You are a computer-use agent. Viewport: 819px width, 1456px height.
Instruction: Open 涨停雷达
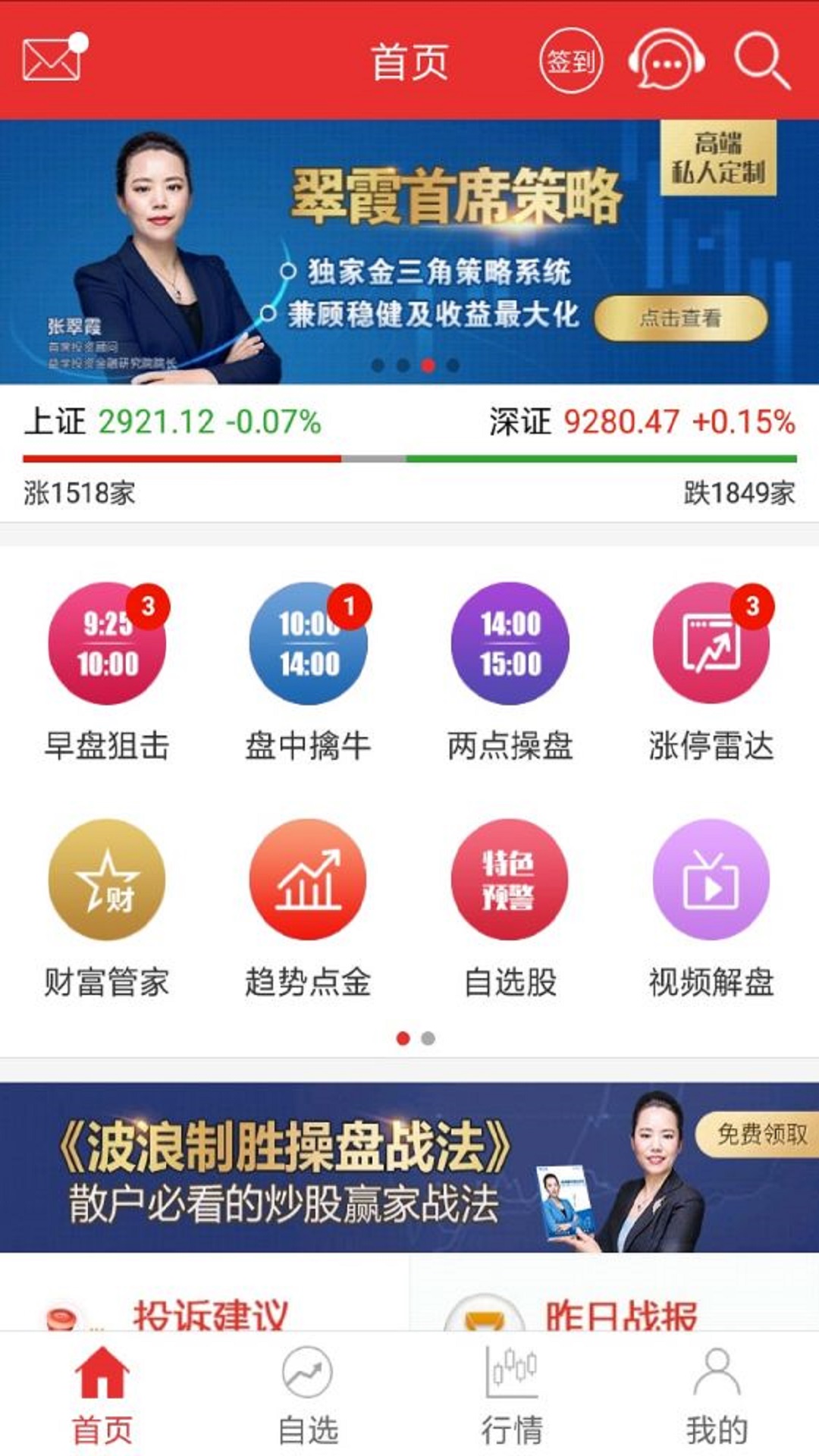tap(711, 644)
